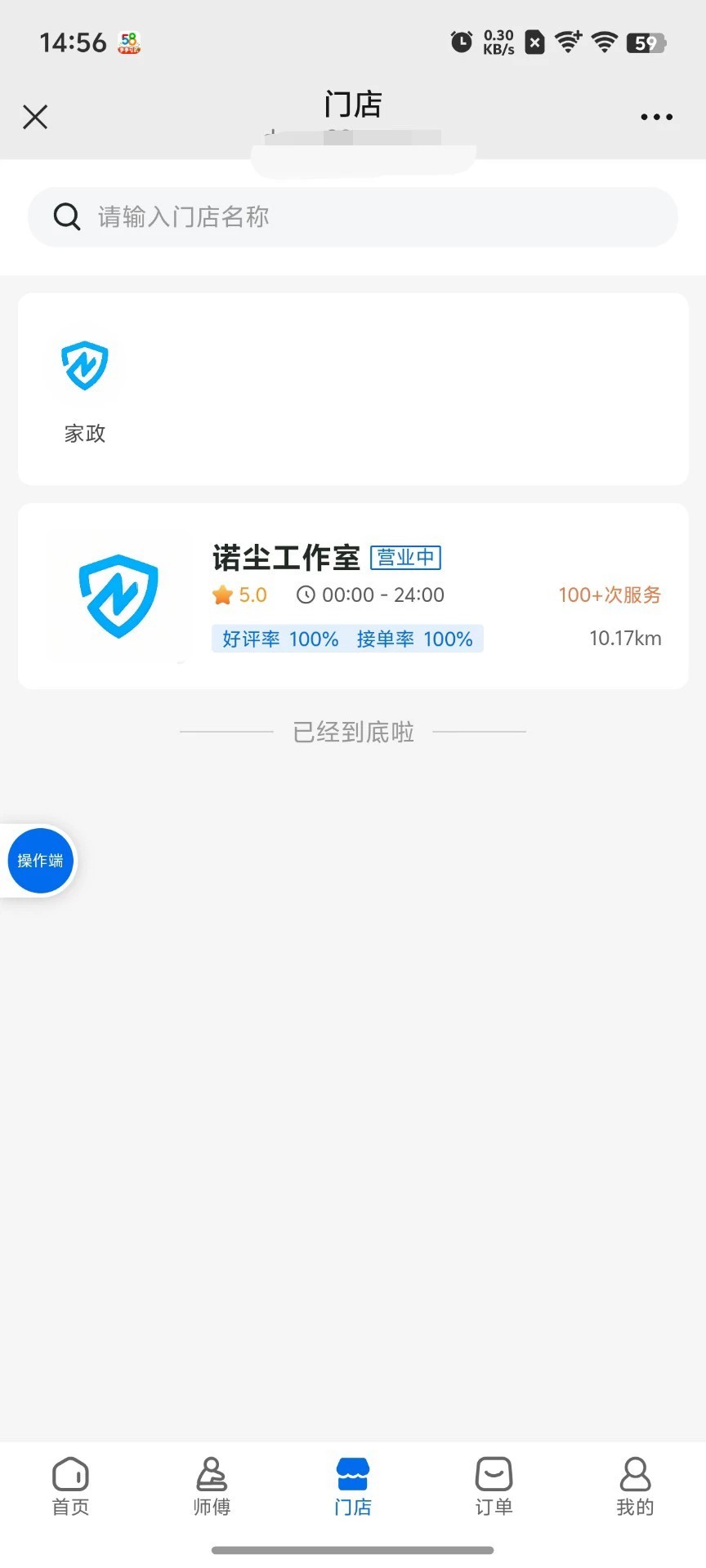This screenshot has height=1568, width=706.
Task: Go to the 师傅 tab
Action: click(212, 1486)
